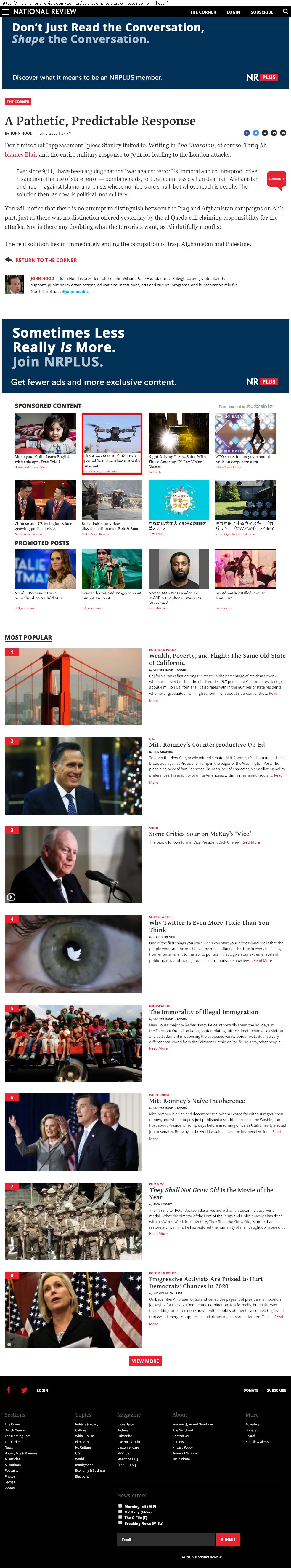
Task: Open the LOGIN link in header
Action: 233,12
